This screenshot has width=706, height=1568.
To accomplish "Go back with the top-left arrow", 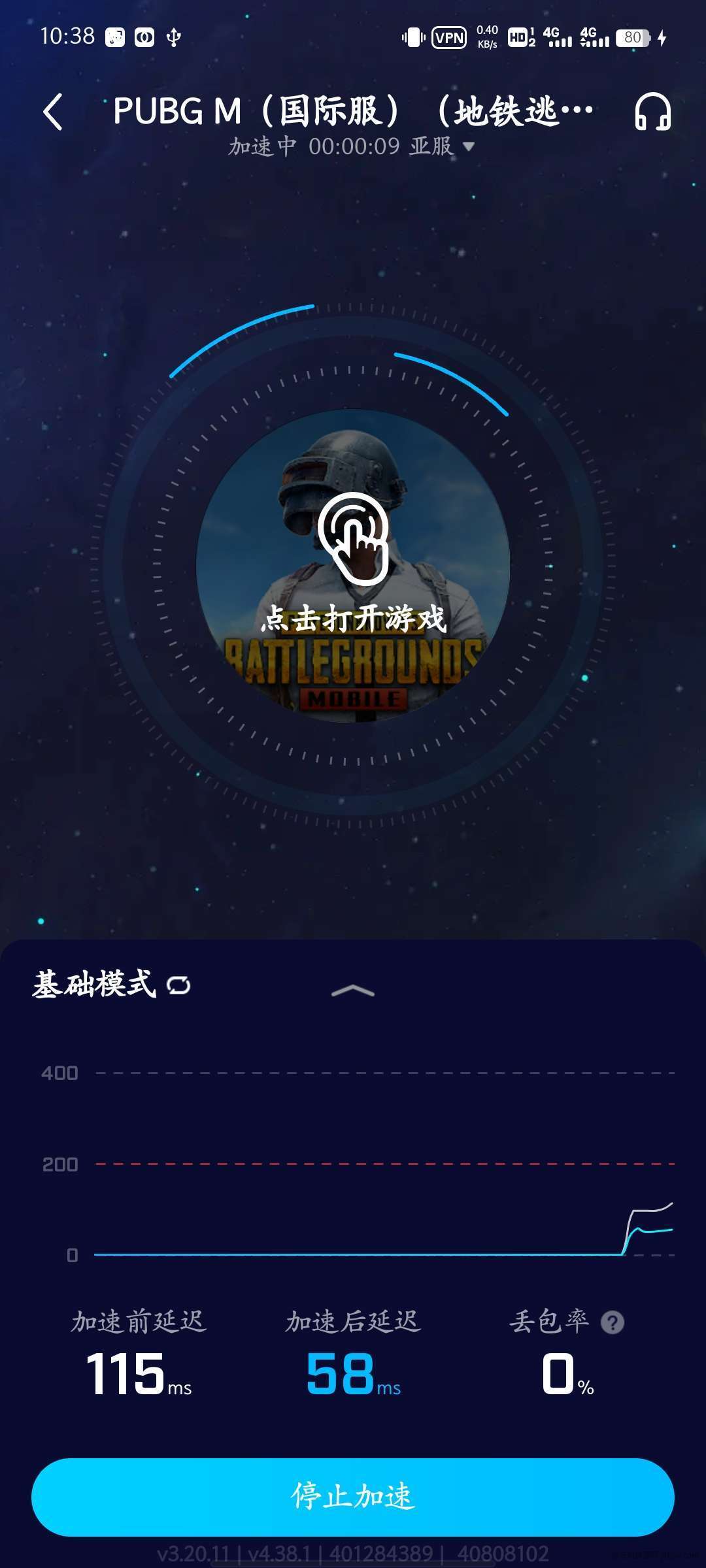I will [x=54, y=112].
